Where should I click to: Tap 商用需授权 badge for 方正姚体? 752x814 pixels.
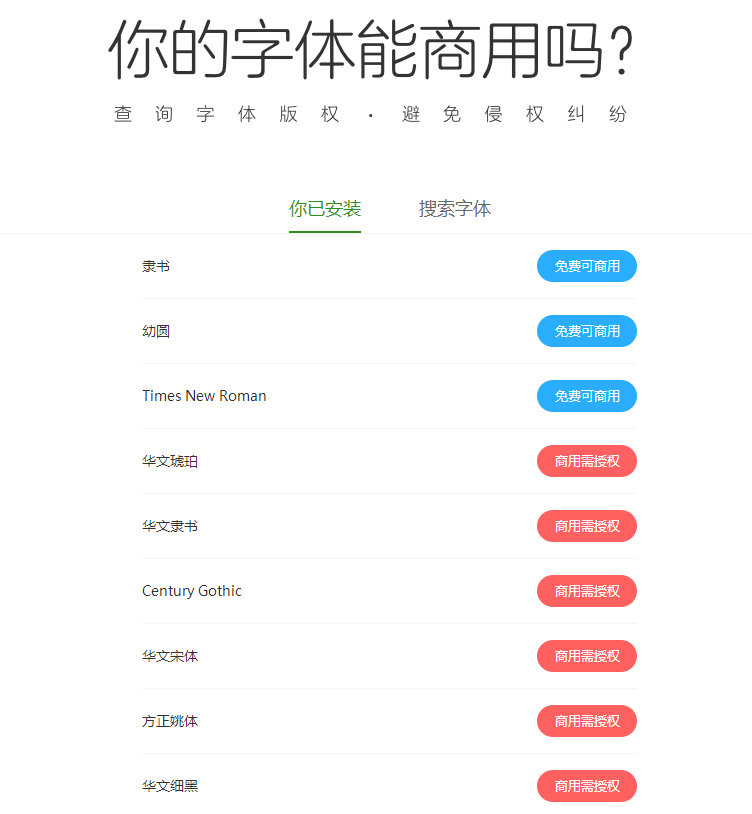pyautogui.click(x=587, y=721)
